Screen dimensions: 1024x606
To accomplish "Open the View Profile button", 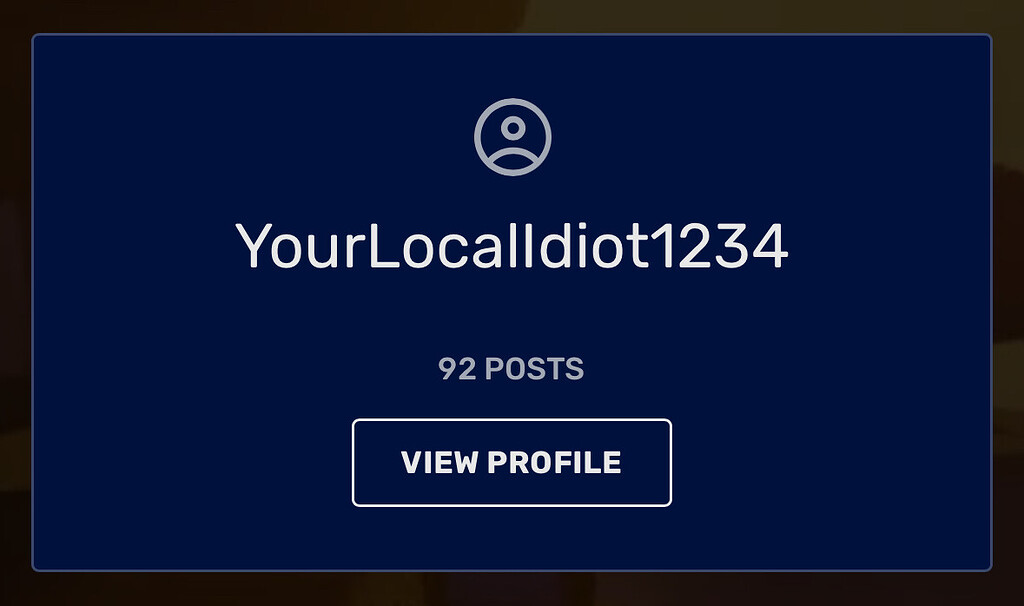I will [511, 462].
